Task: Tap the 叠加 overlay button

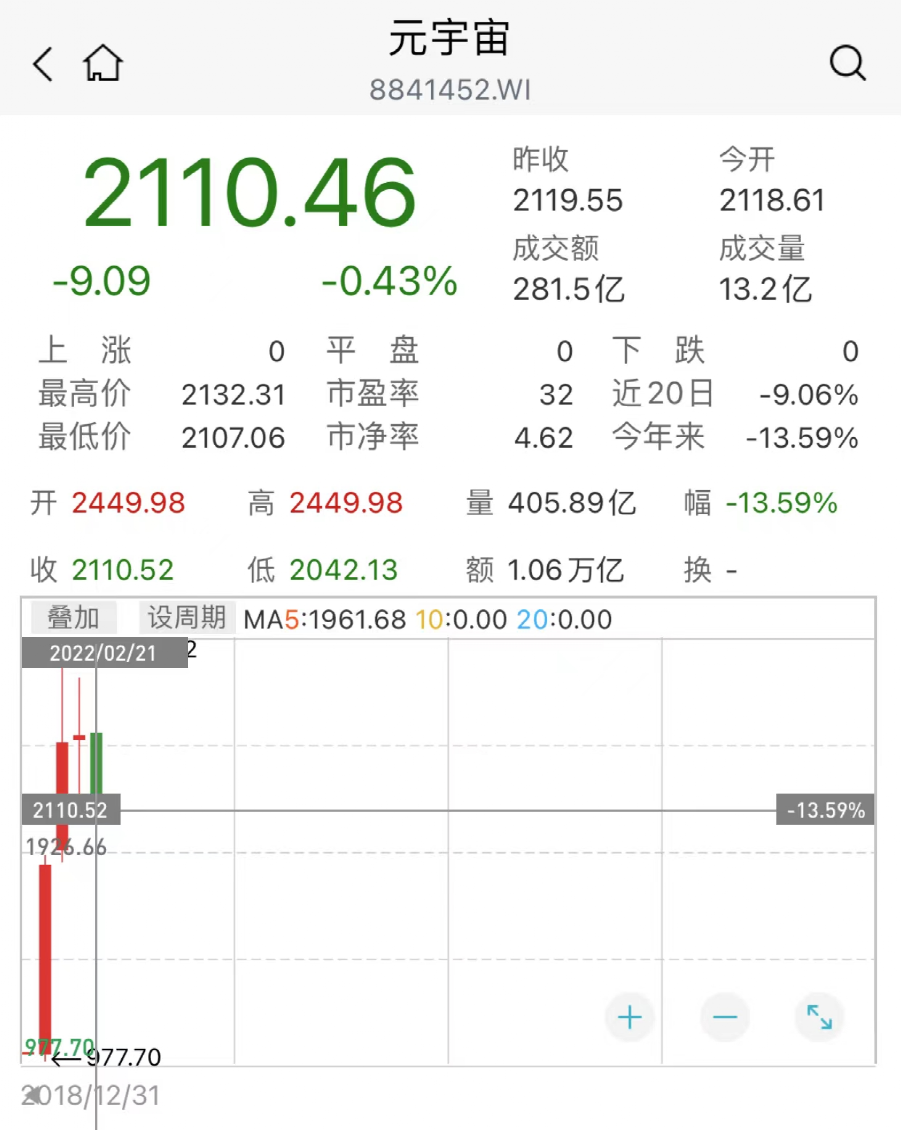Action: pyautogui.click(x=73, y=618)
